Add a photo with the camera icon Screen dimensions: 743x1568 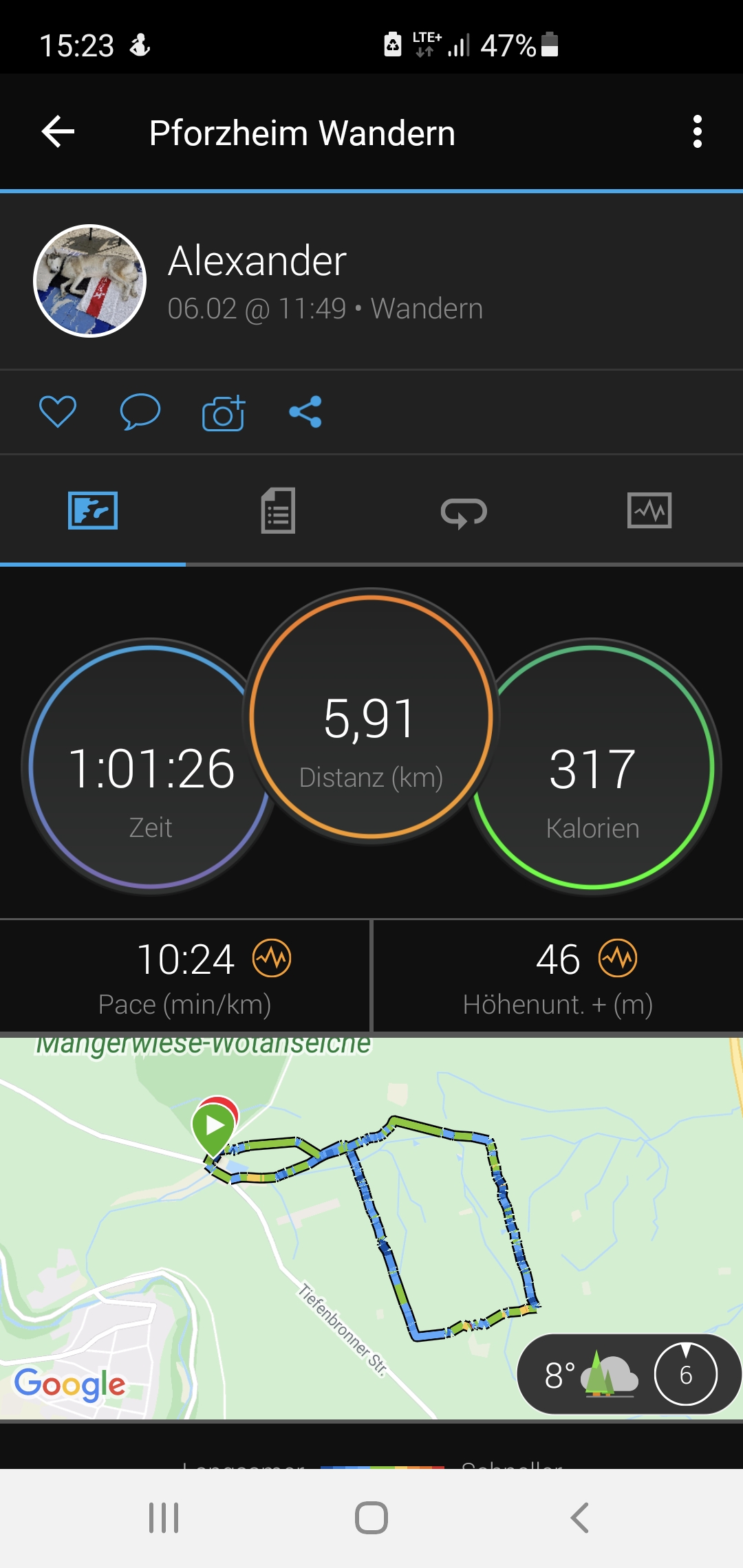click(x=224, y=413)
